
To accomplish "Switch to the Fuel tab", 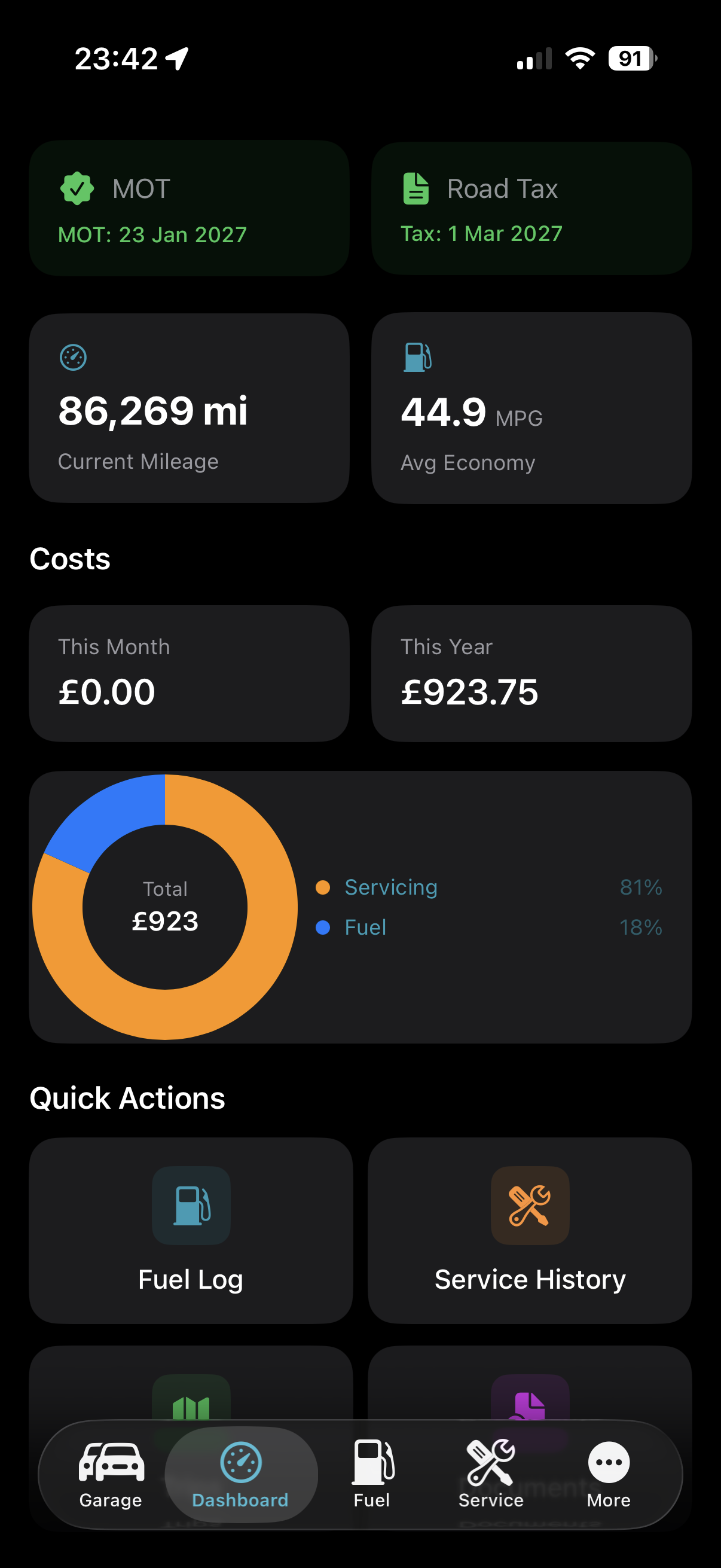I will click(371, 1473).
